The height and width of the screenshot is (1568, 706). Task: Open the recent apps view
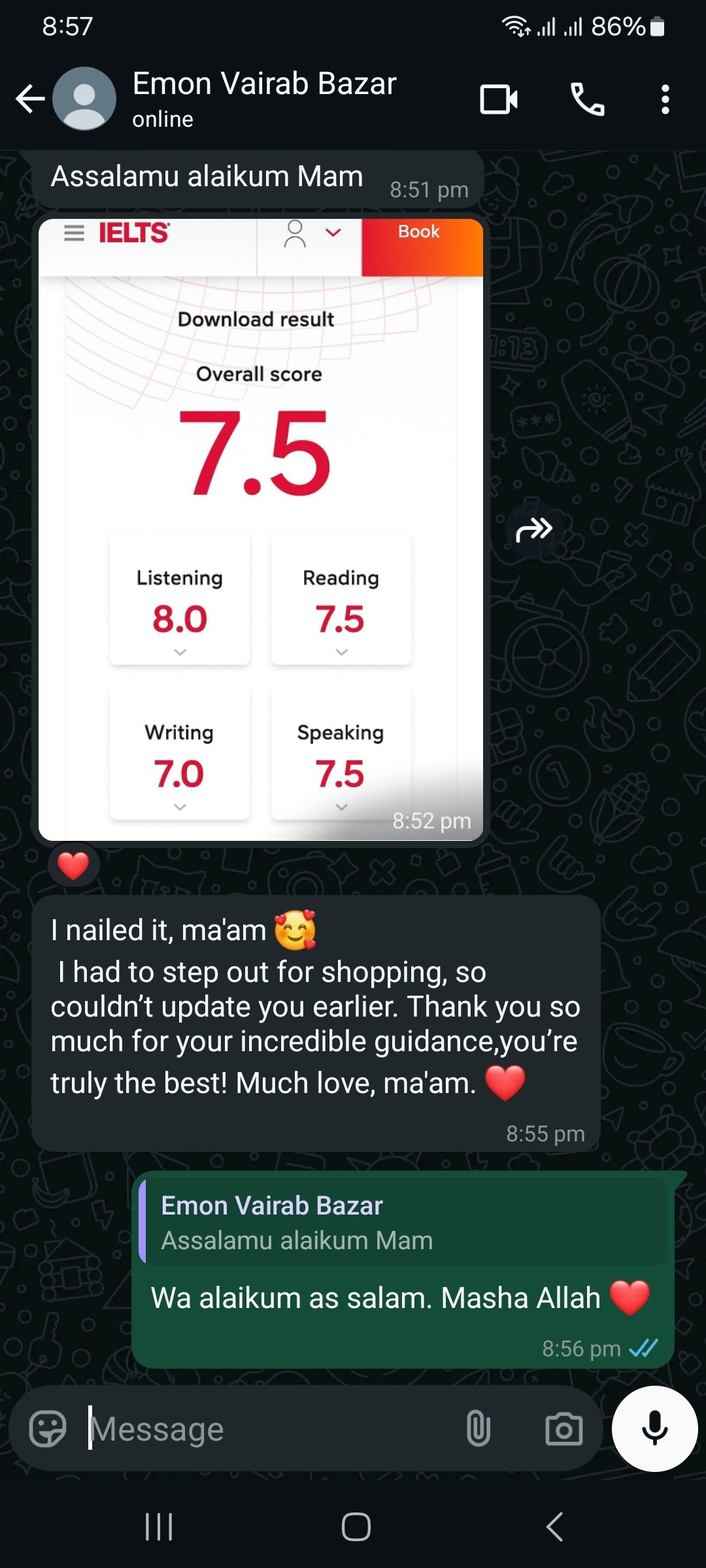[x=159, y=1527]
